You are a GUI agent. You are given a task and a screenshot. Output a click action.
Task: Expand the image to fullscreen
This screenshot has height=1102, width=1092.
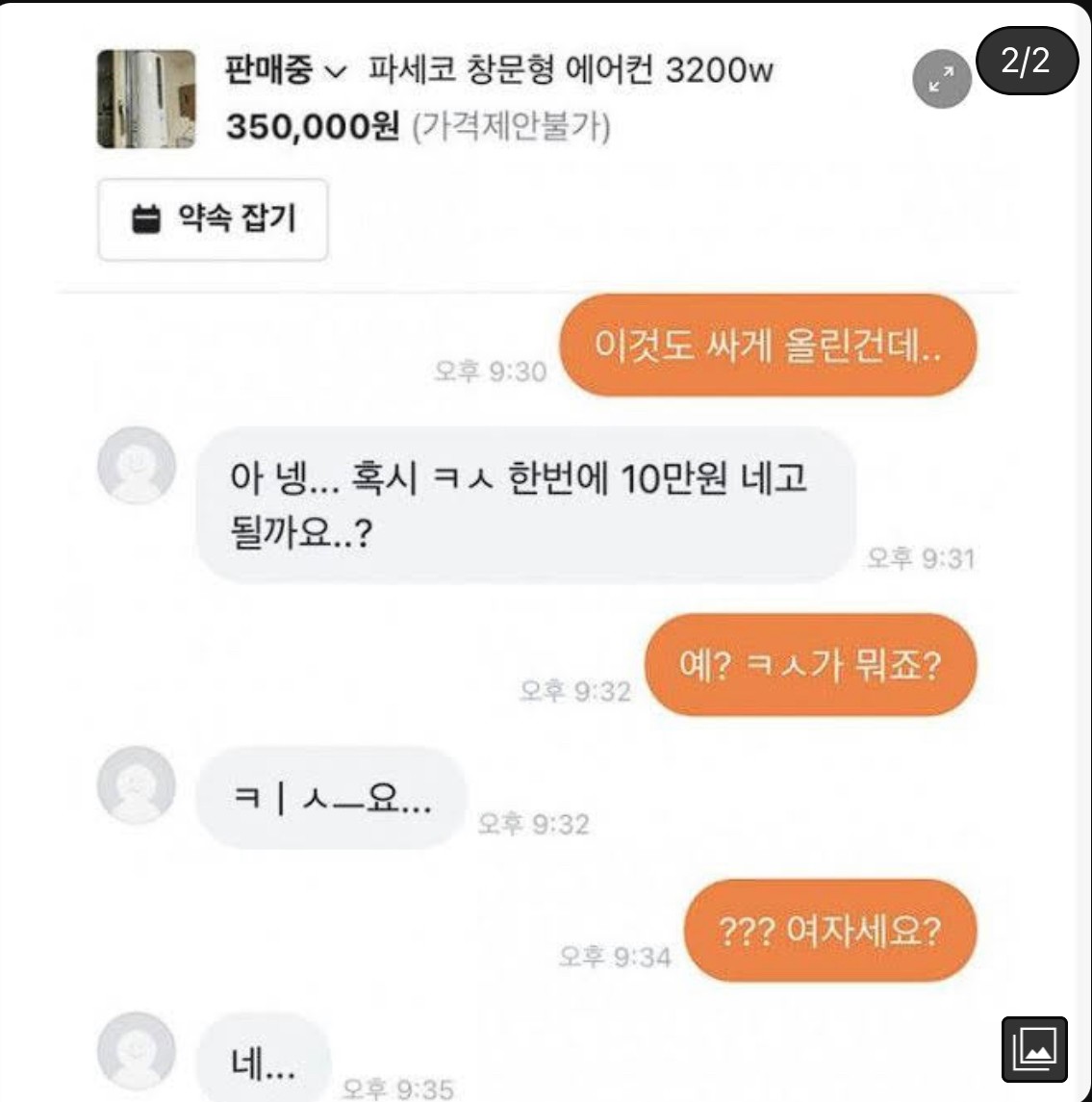tap(941, 80)
